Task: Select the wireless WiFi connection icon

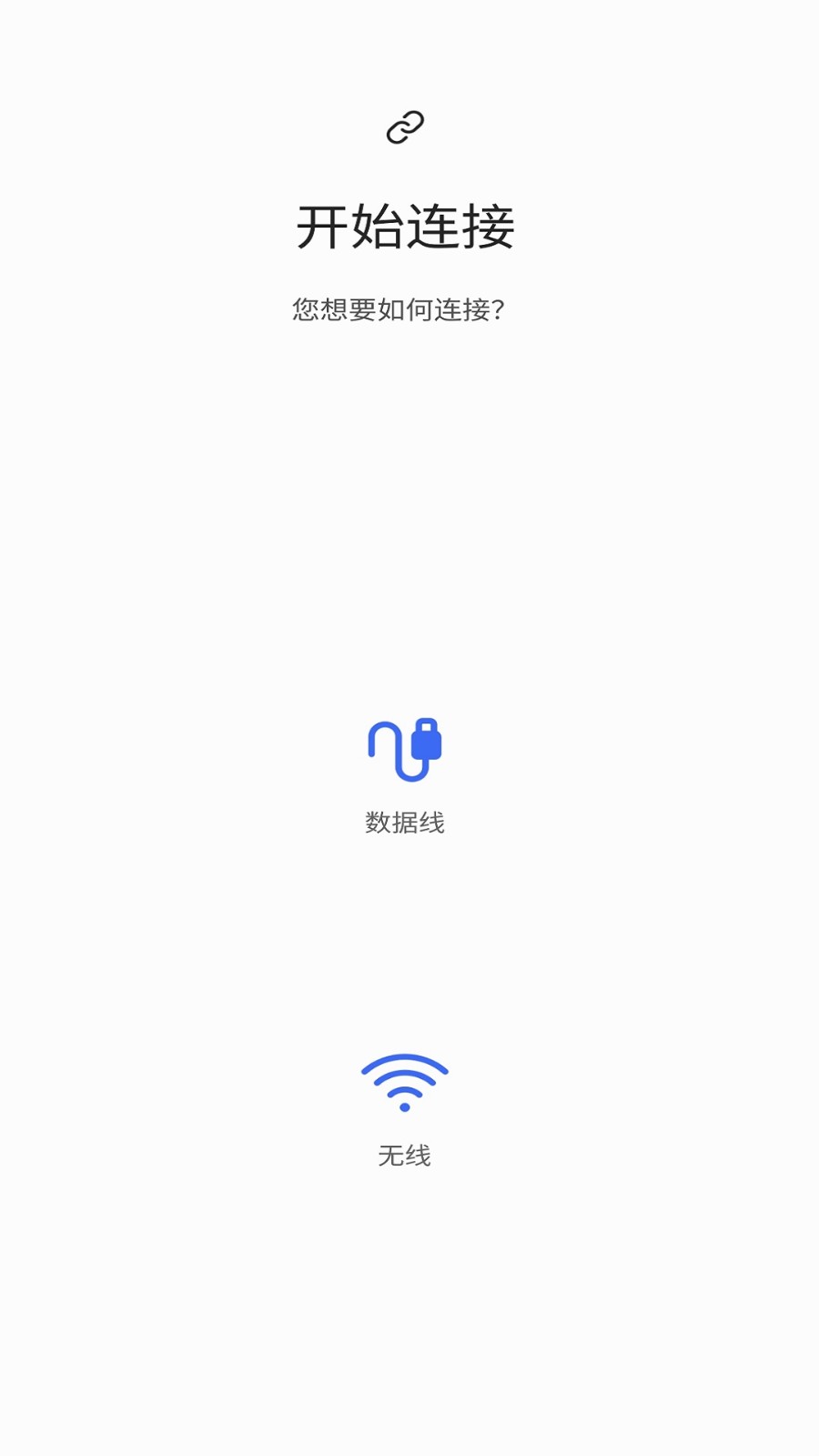Action: click(404, 1081)
